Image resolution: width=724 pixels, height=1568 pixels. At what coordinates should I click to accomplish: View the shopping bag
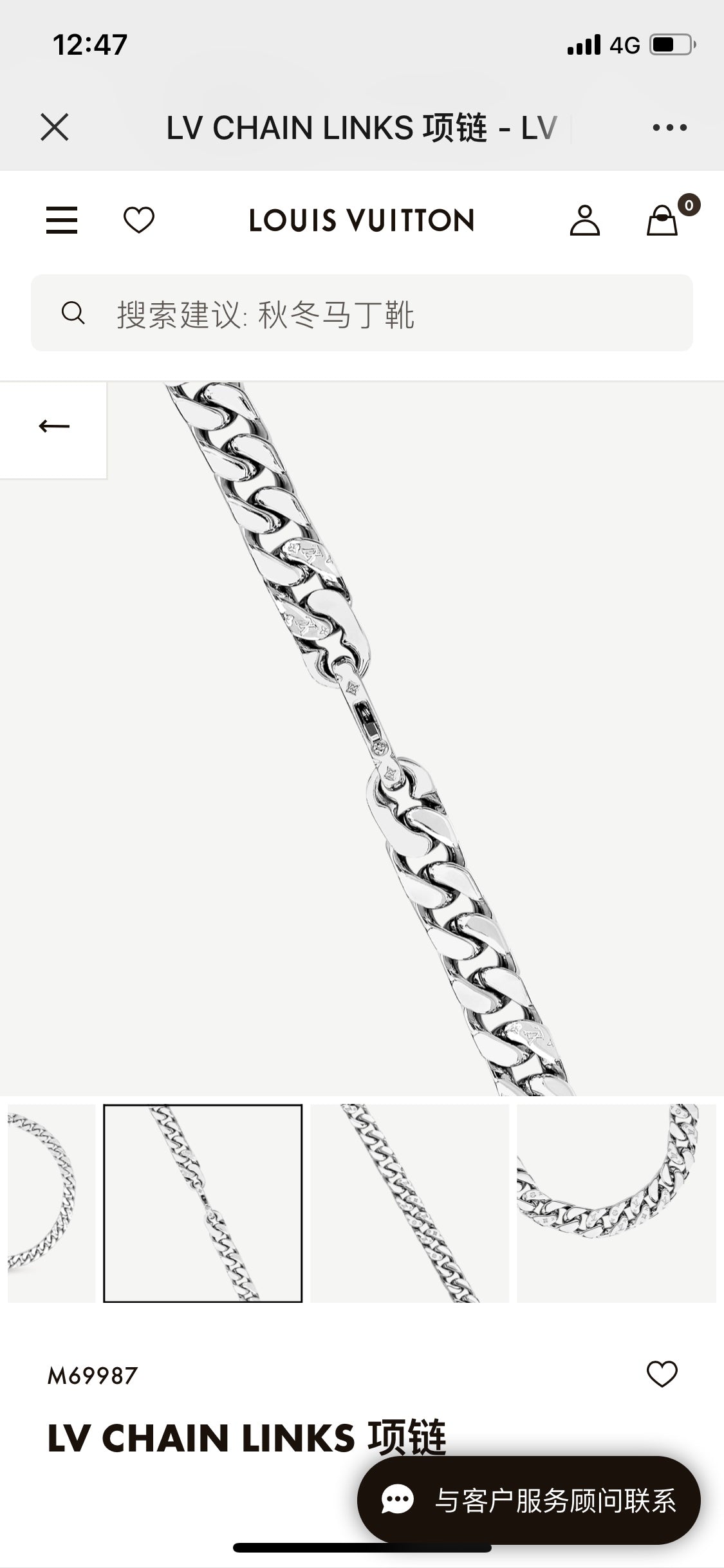pos(663,220)
